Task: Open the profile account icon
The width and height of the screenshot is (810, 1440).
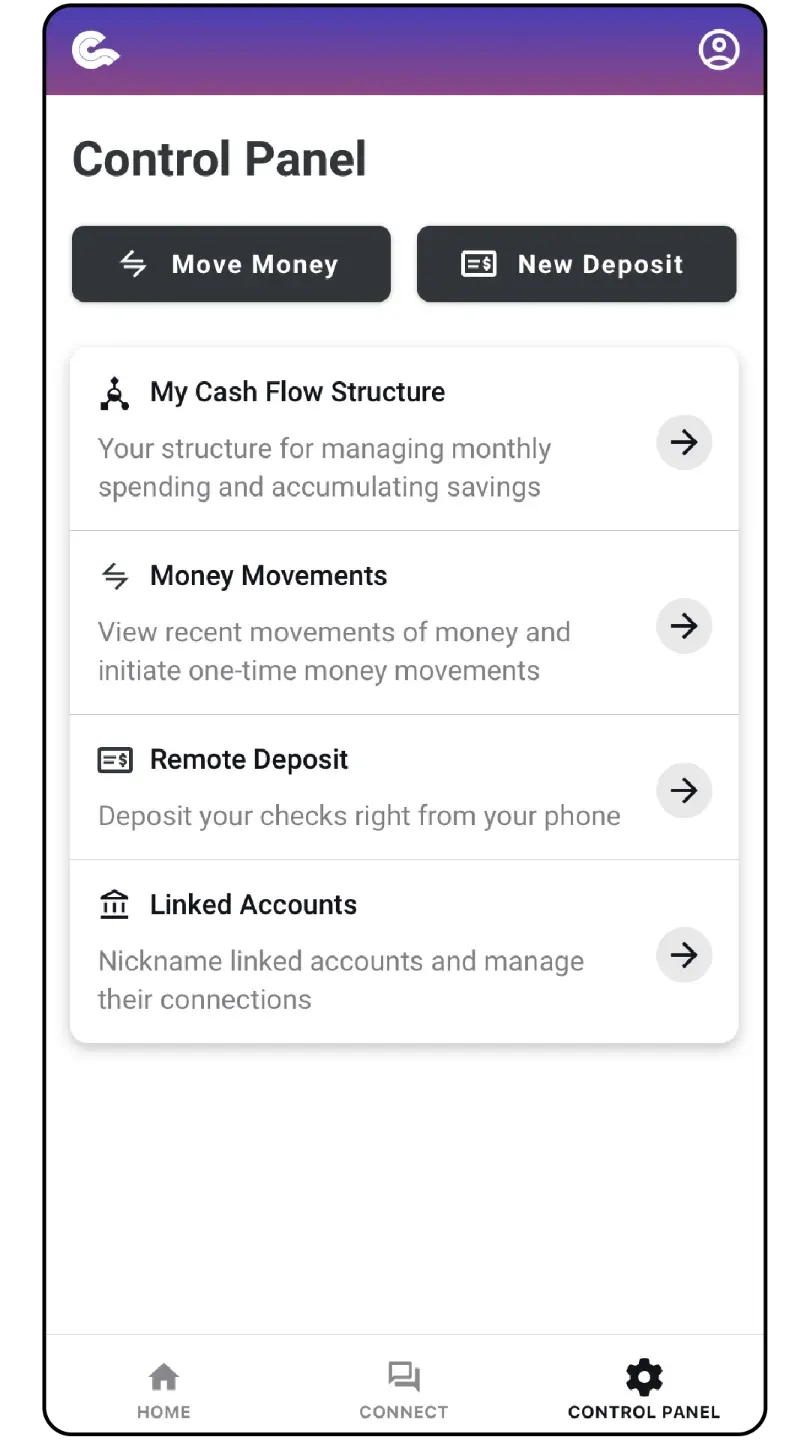Action: pos(718,50)
